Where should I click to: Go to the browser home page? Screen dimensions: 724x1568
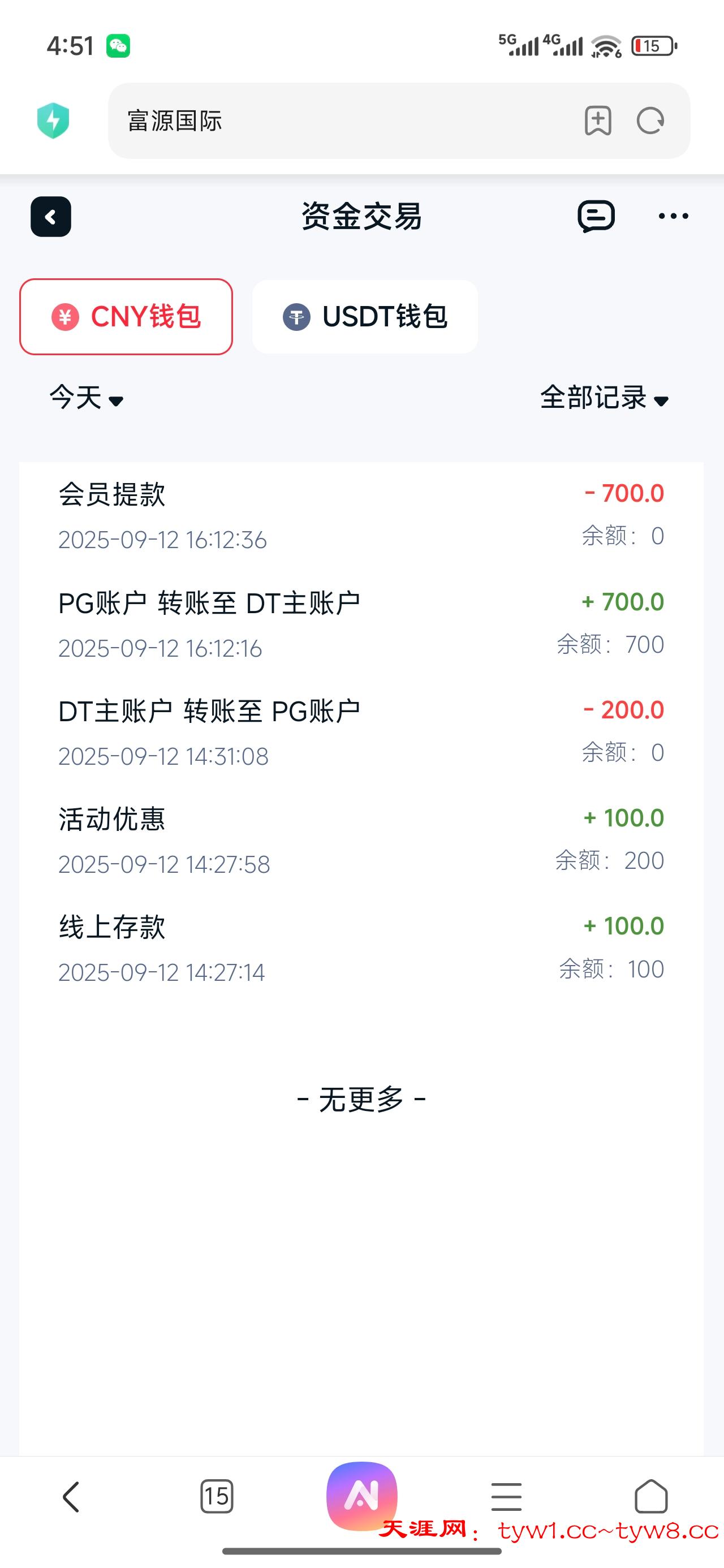[x=651, y=1496]
